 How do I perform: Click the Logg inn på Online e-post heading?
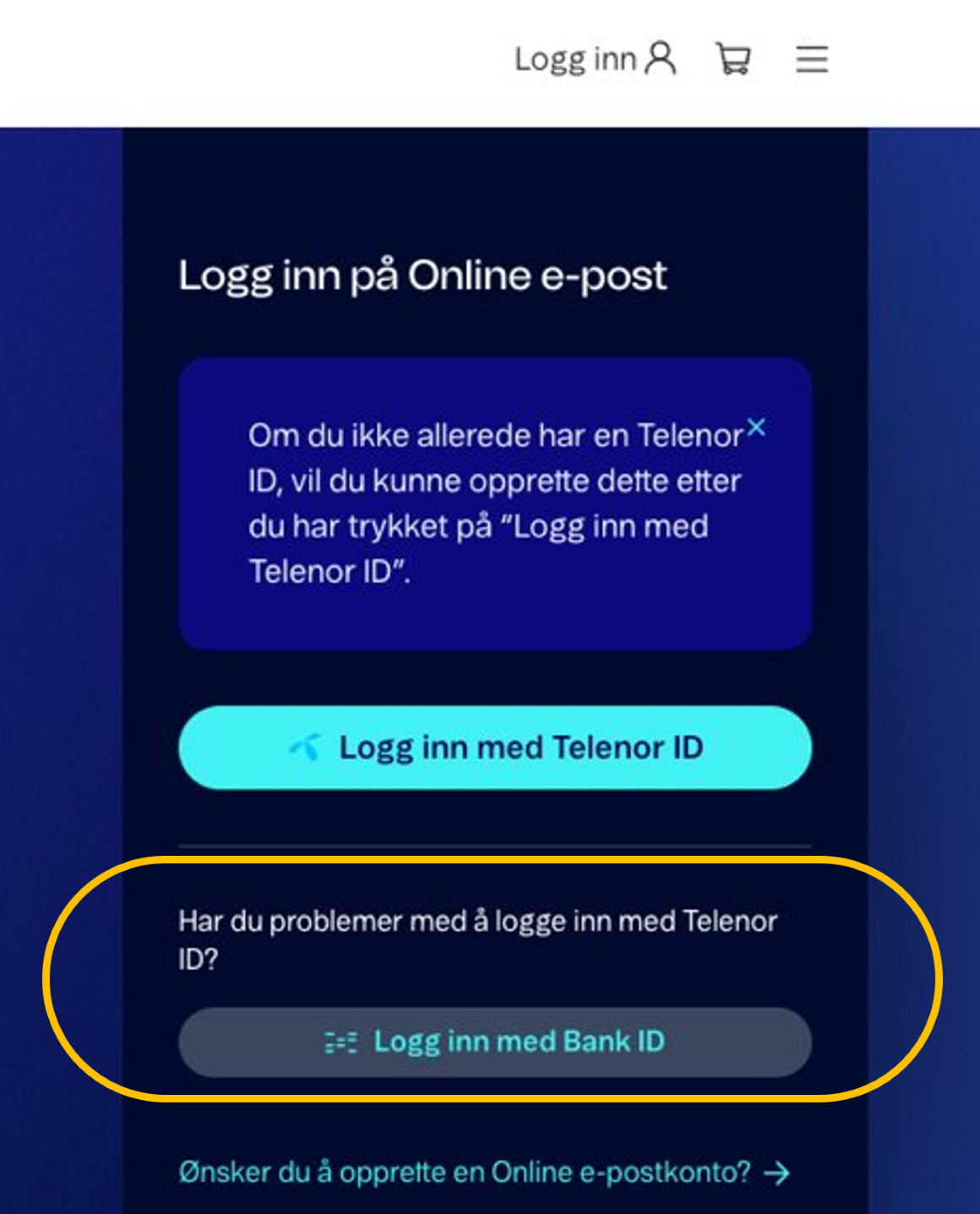(x=422, y=274)
